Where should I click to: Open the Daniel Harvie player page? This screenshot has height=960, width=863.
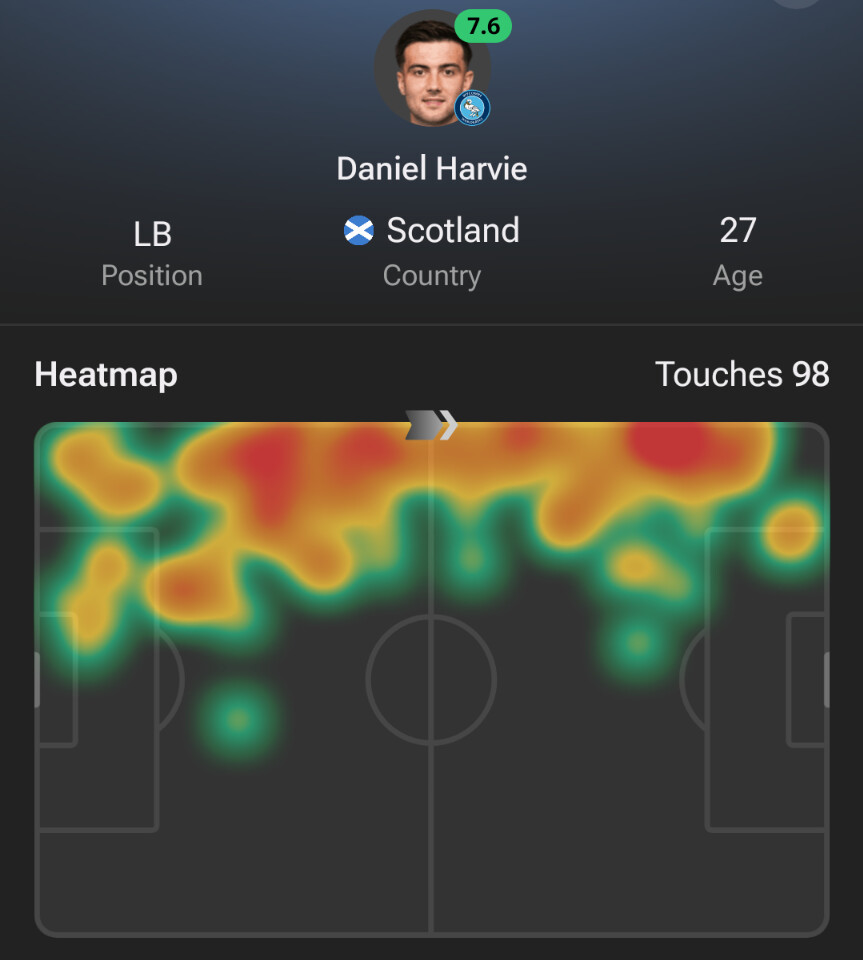pos(431,168)
